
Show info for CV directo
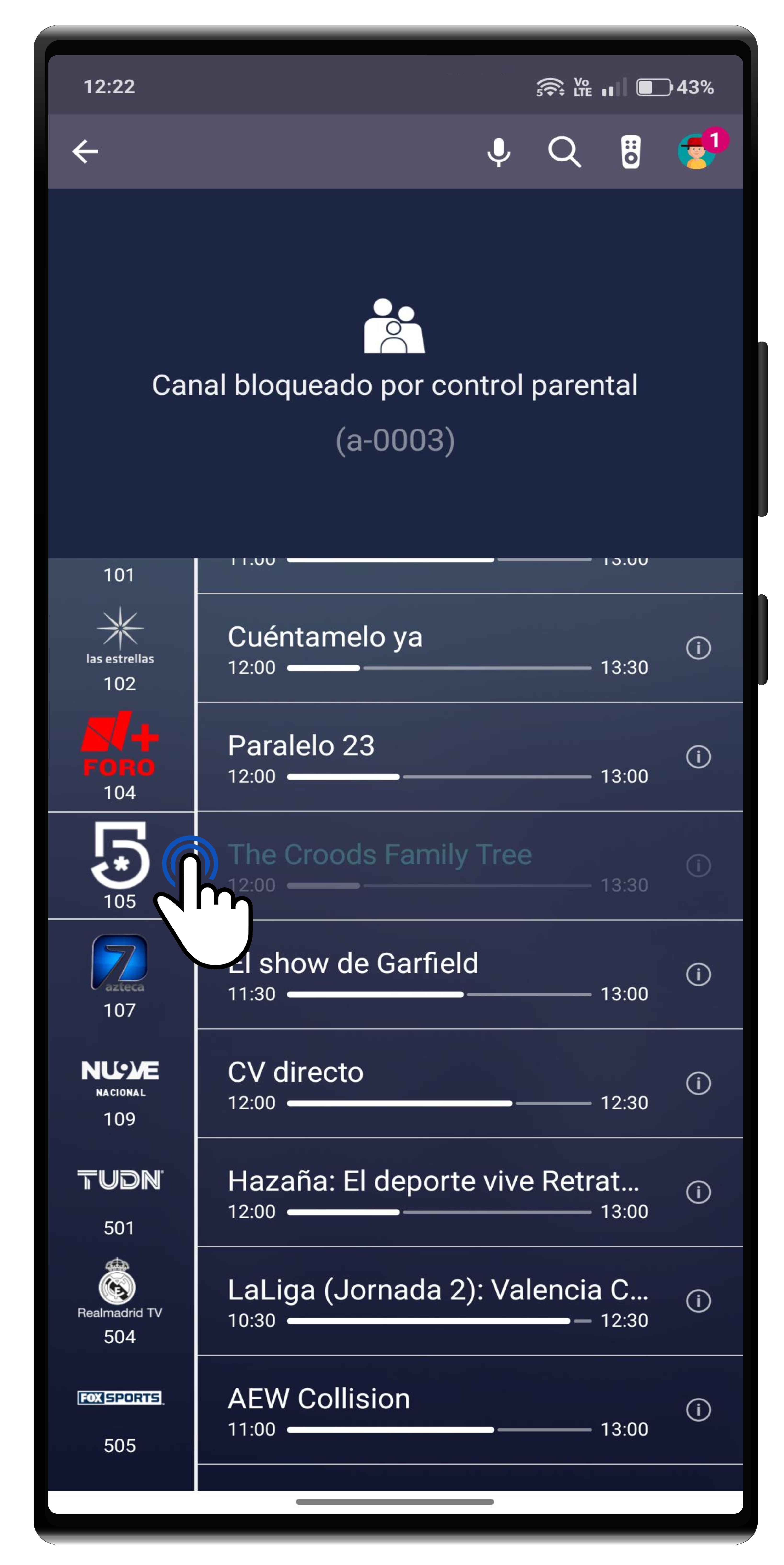point(698,1083)
